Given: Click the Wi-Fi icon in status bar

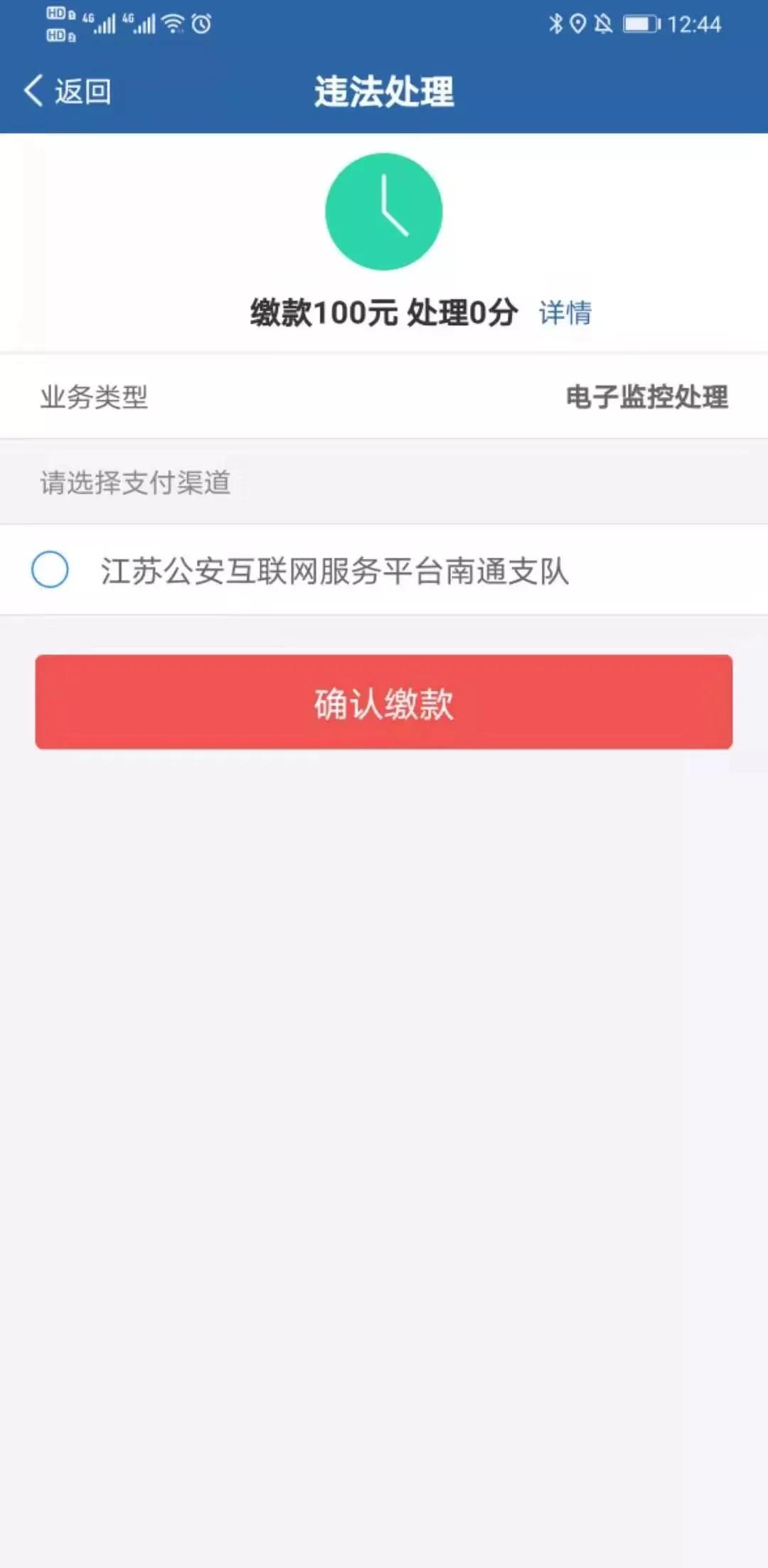Looking at the screenshot, I should pos(173,21).
